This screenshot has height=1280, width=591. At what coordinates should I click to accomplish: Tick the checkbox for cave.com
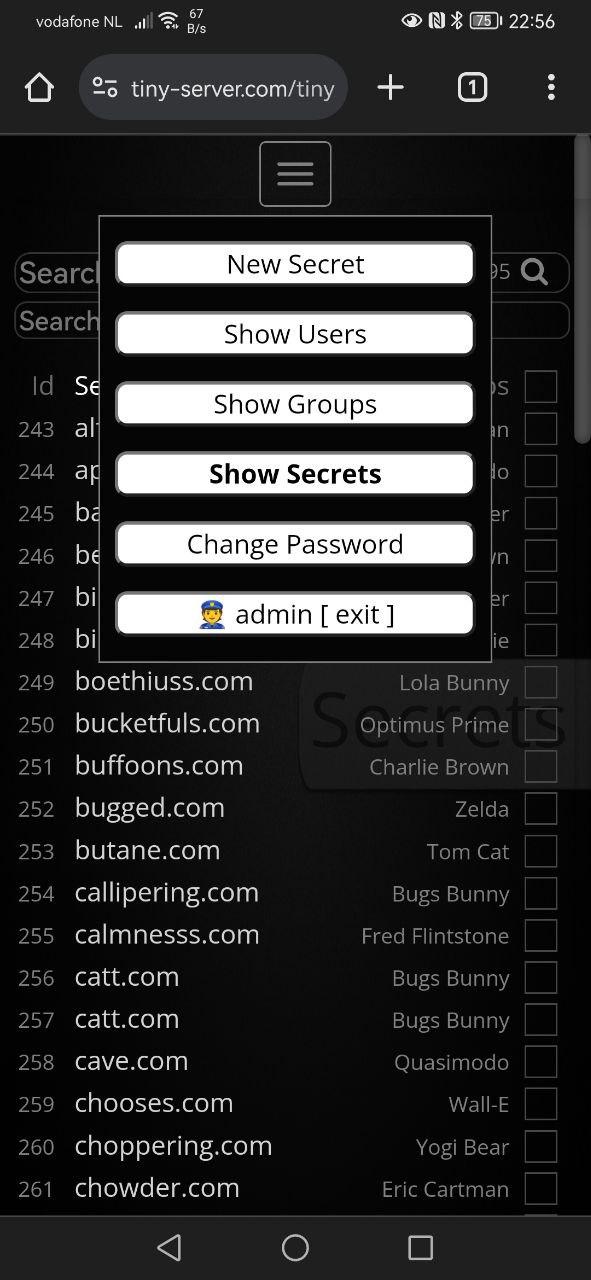click(x=541, y=1062)
